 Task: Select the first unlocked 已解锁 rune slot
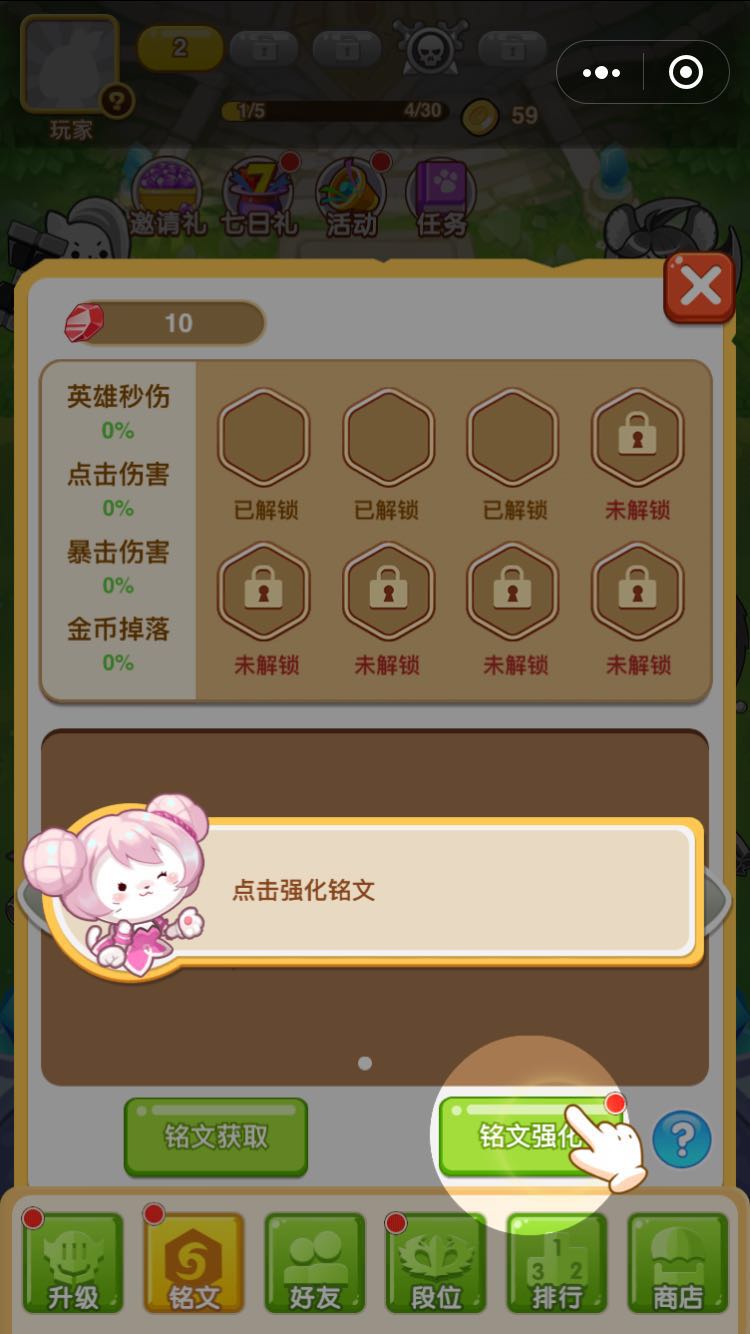click(264, 438)
